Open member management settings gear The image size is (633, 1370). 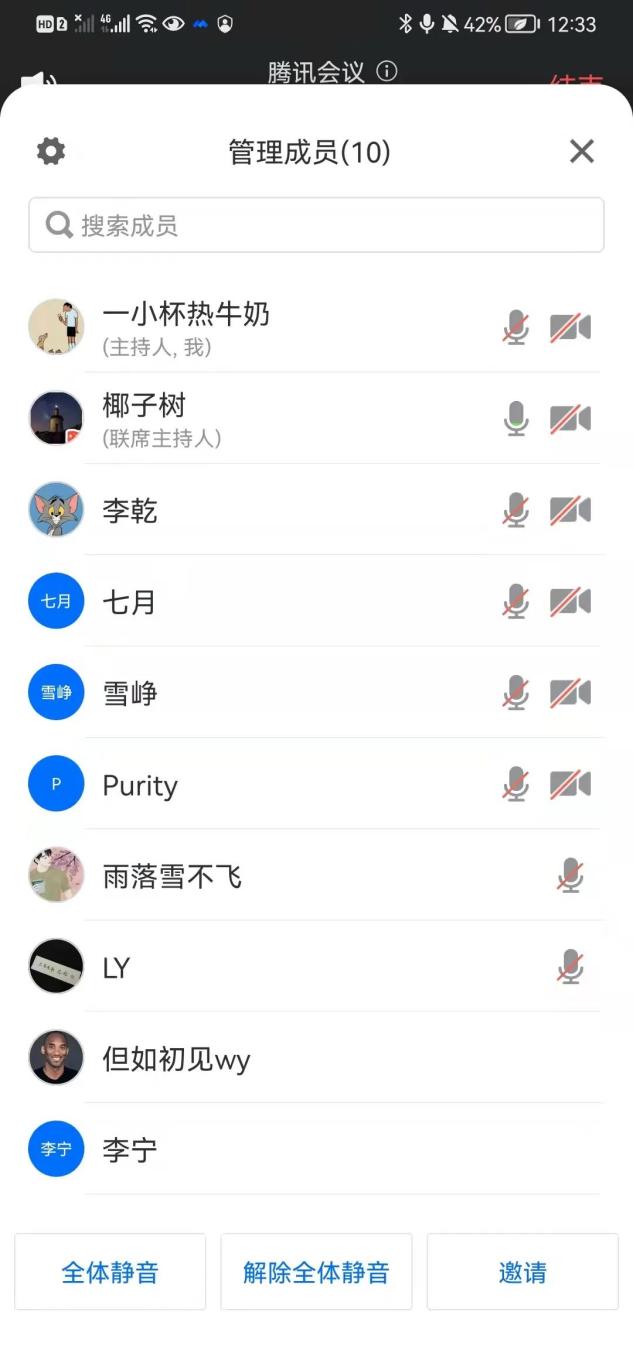click(x=51, y=152)
